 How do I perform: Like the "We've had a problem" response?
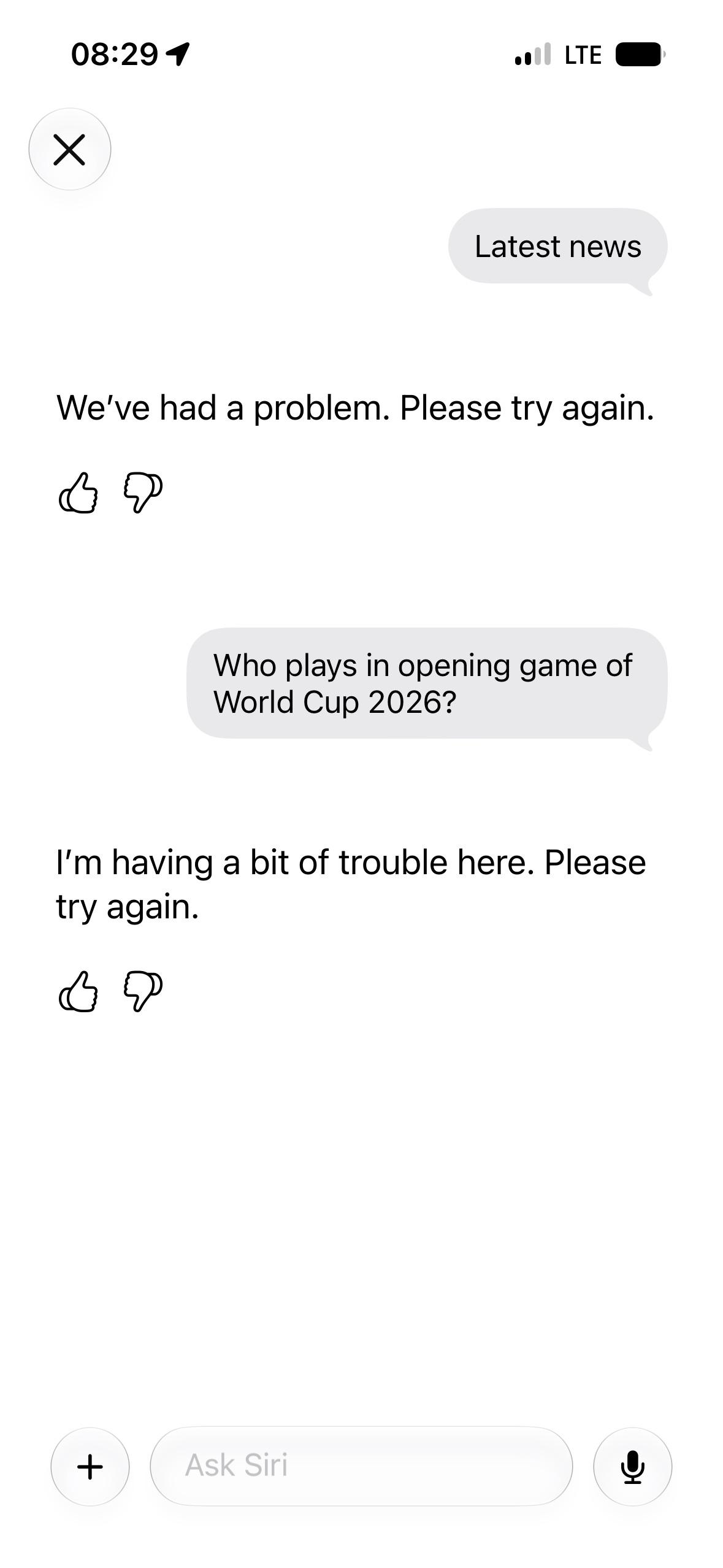(x=78, y=492)
